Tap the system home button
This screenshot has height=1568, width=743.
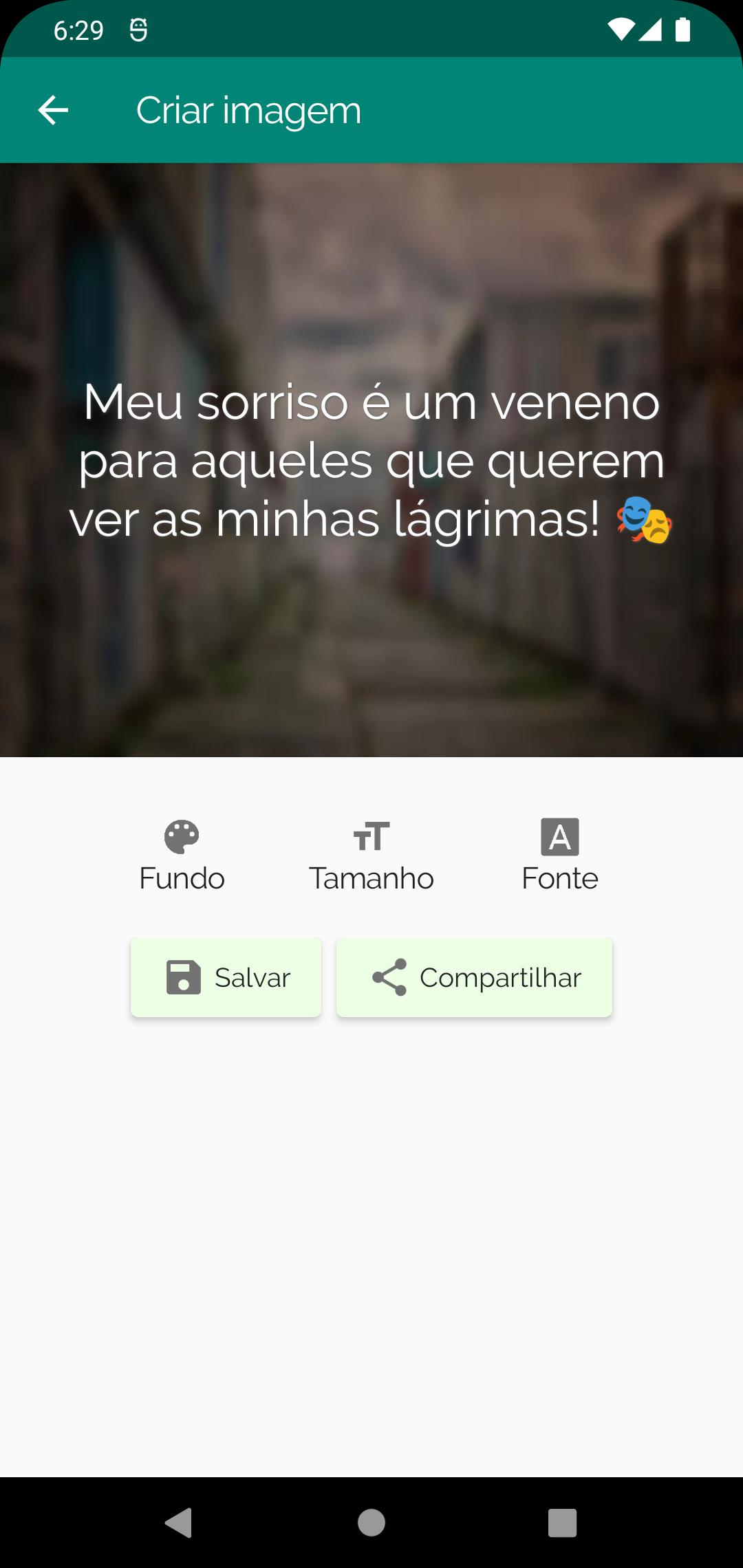tap(371, 1523)
